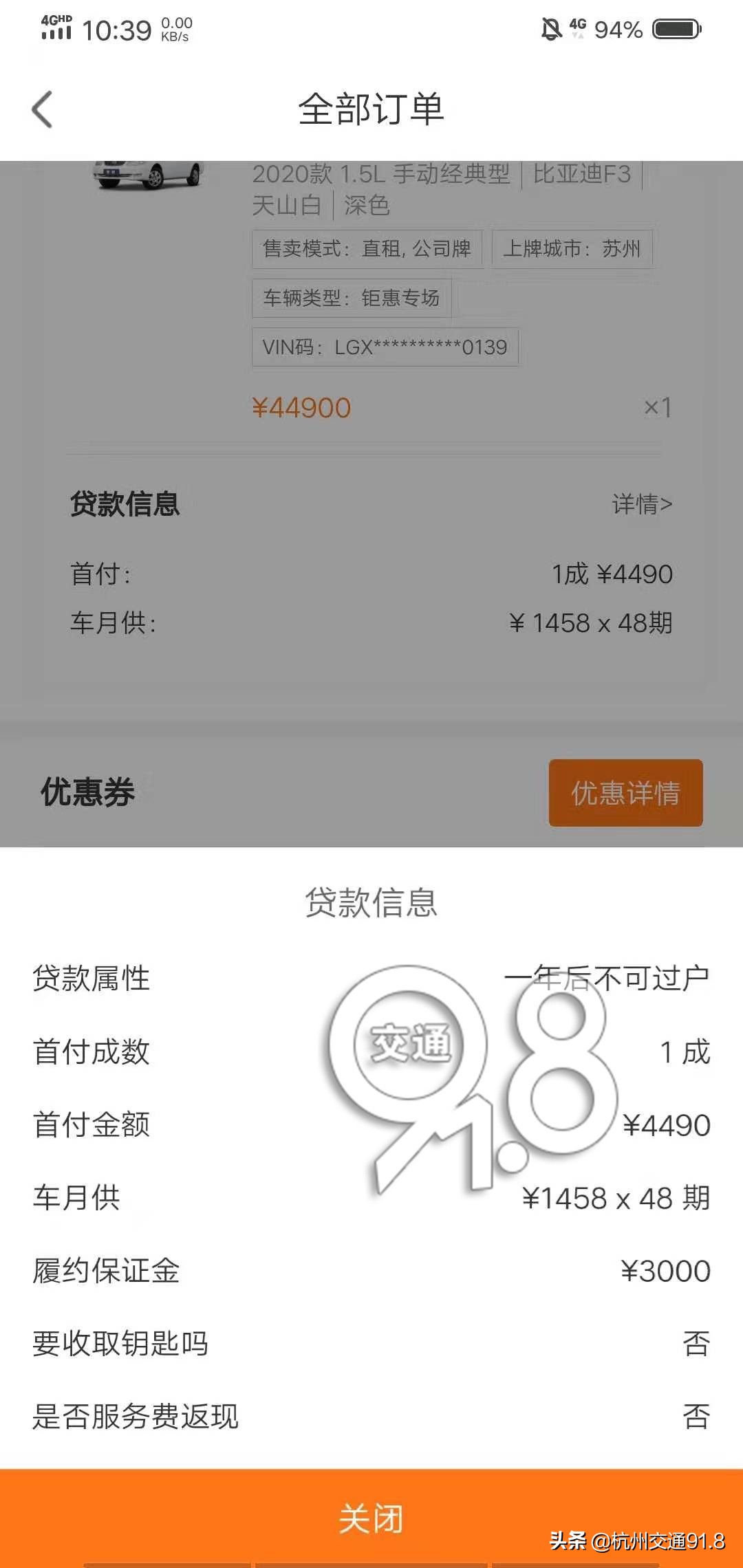Tap the 上牌城市 tag showing 苏州
Viewport: 743px width, 1568px height.
tap(574, 249)
